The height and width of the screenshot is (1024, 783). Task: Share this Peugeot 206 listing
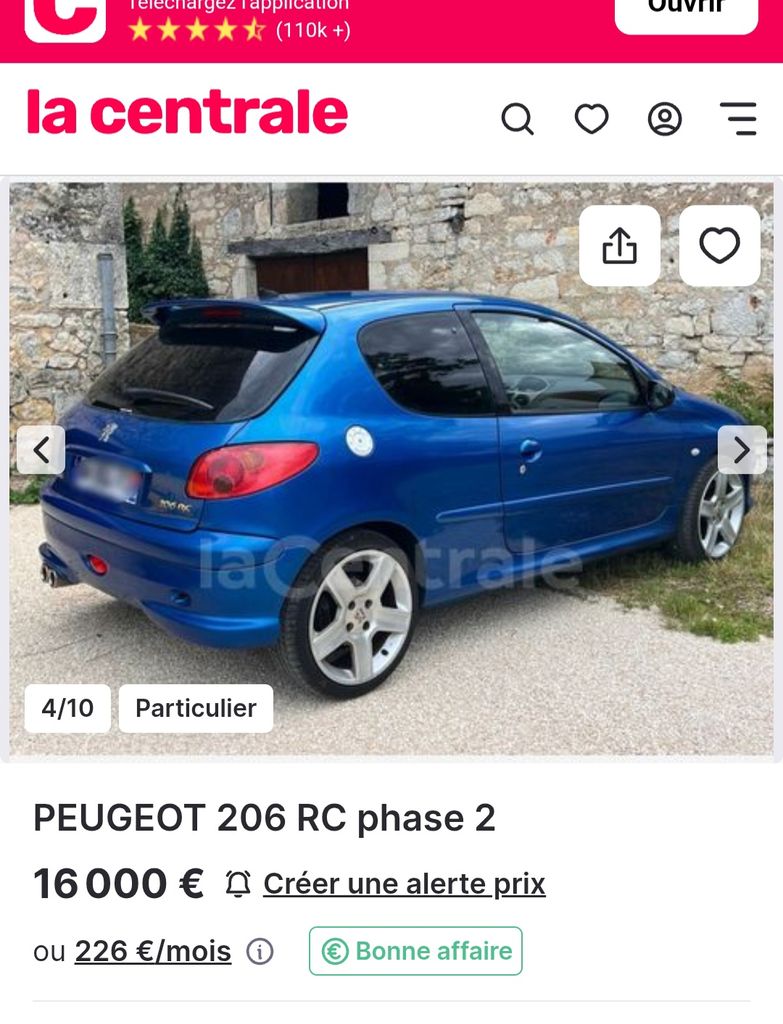(x=619, y=246)
